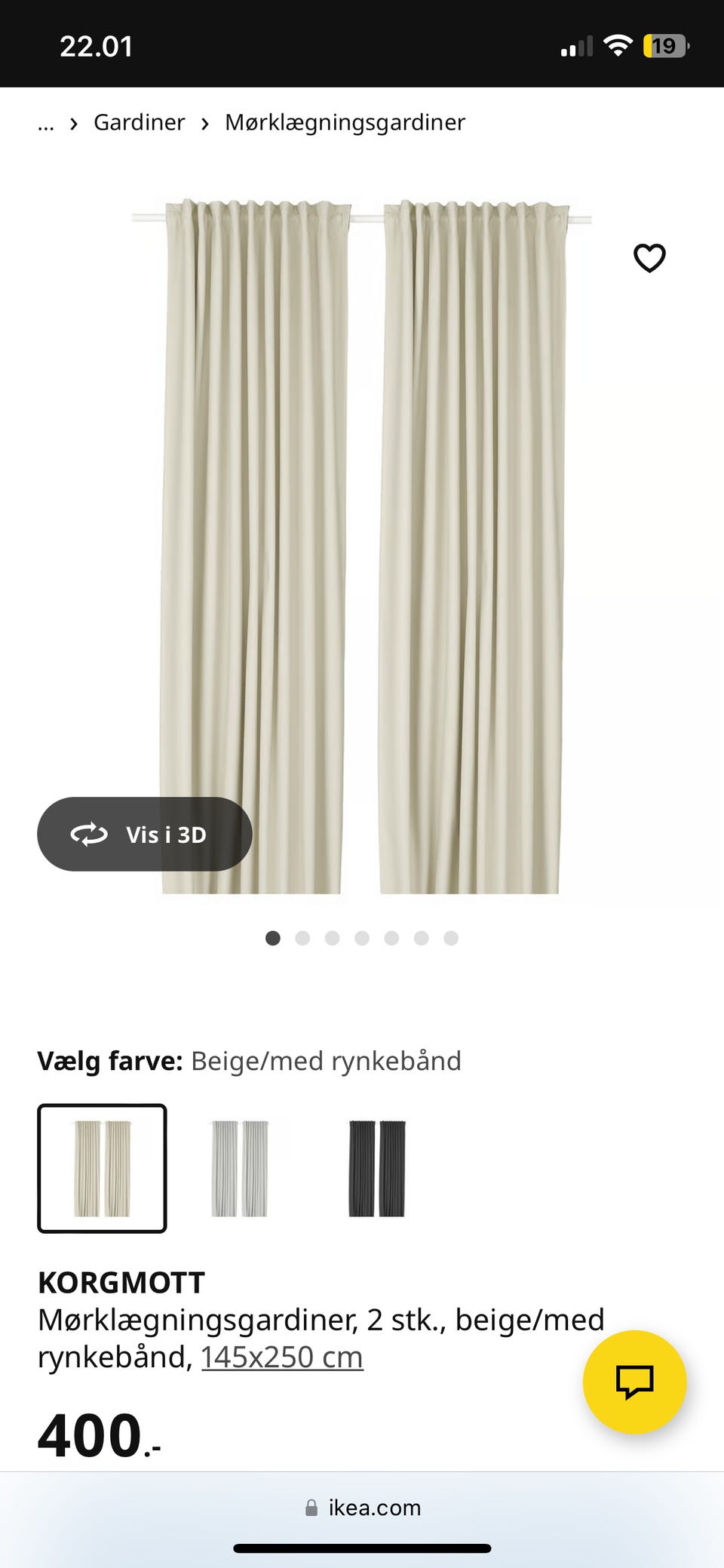The width and height of the screenshot is (724, 1568).
Task: Go to the Gardiner breadcrumb
Action: click(139, 122)
